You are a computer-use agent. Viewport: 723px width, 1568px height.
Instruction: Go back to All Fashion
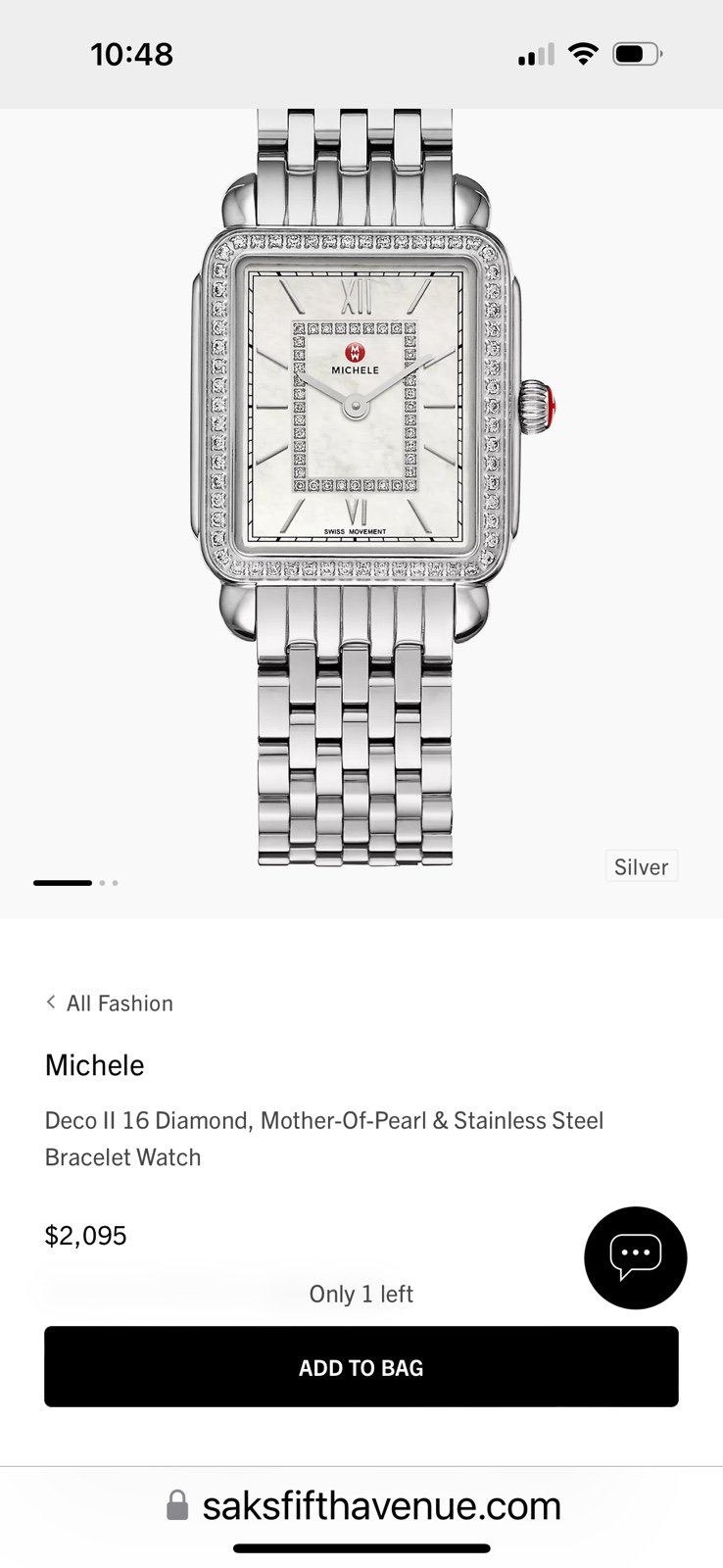click(109, 1004)
